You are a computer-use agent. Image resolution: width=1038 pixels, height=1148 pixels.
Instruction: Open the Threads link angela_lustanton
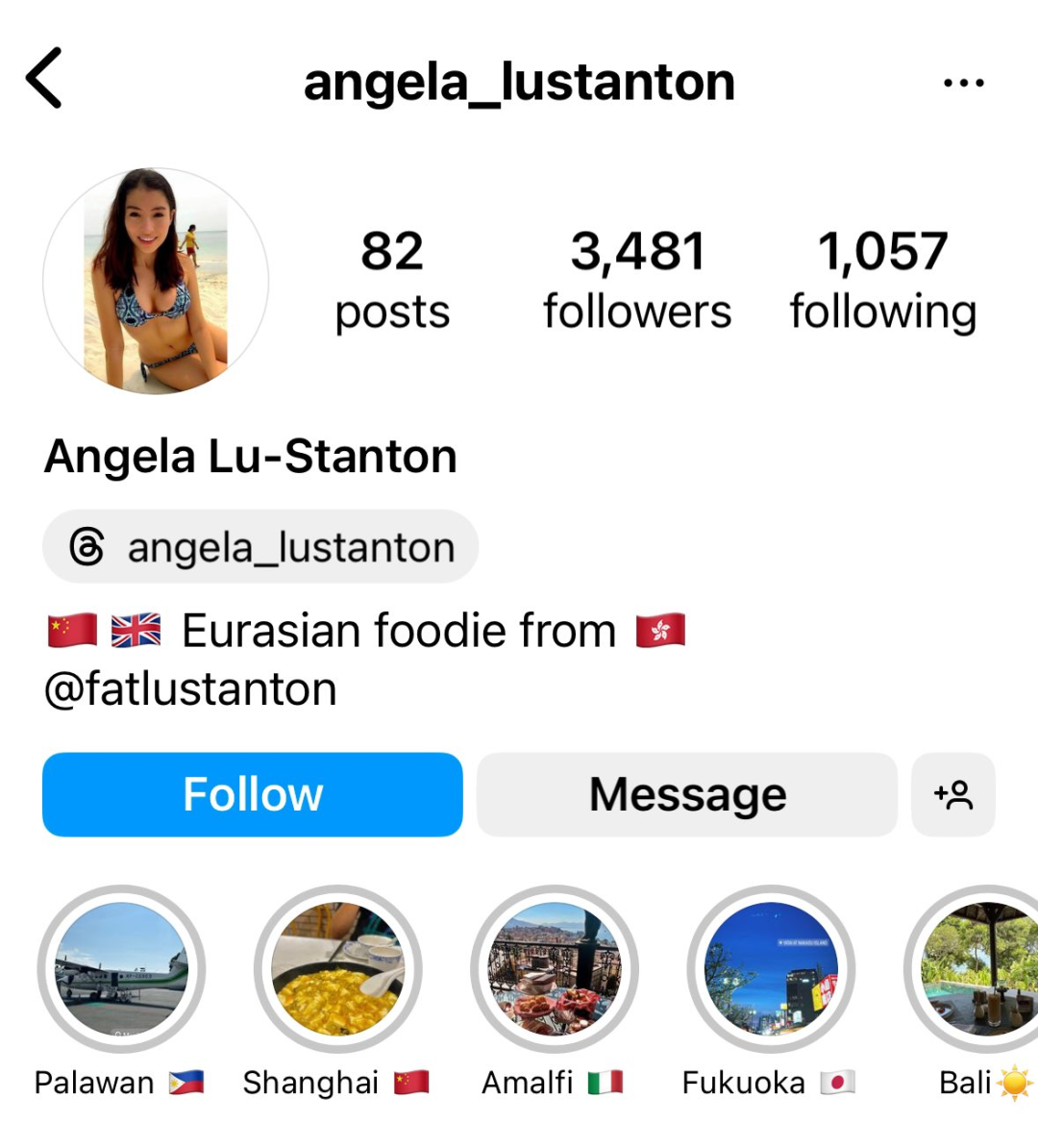[x=260, y=547]
